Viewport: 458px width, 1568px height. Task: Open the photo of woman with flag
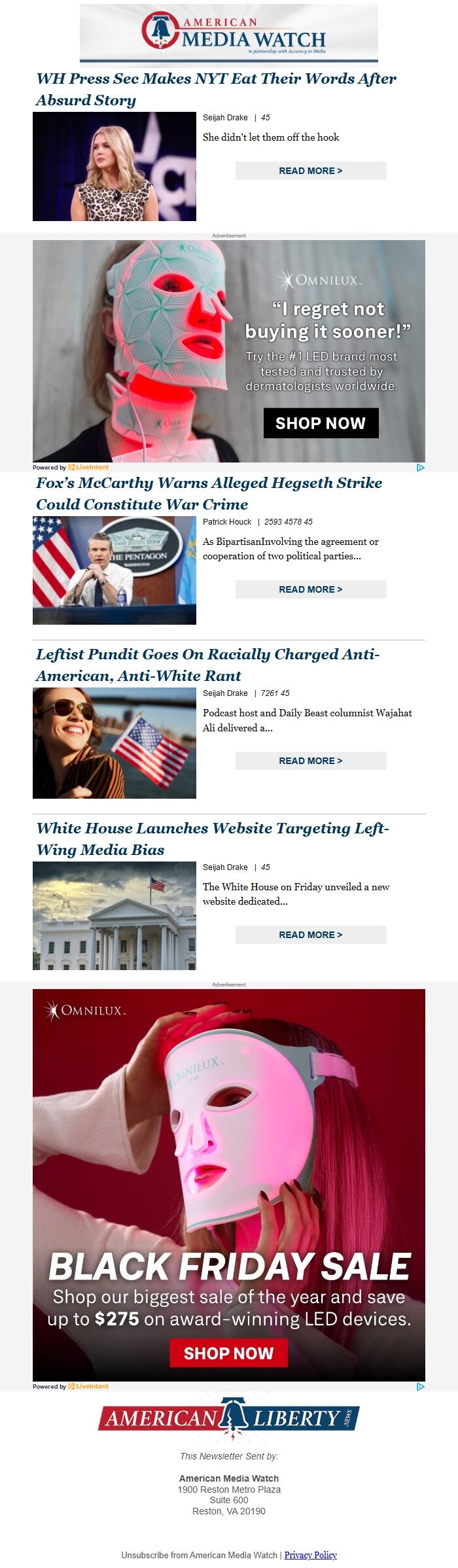click(x=114, y=743)
